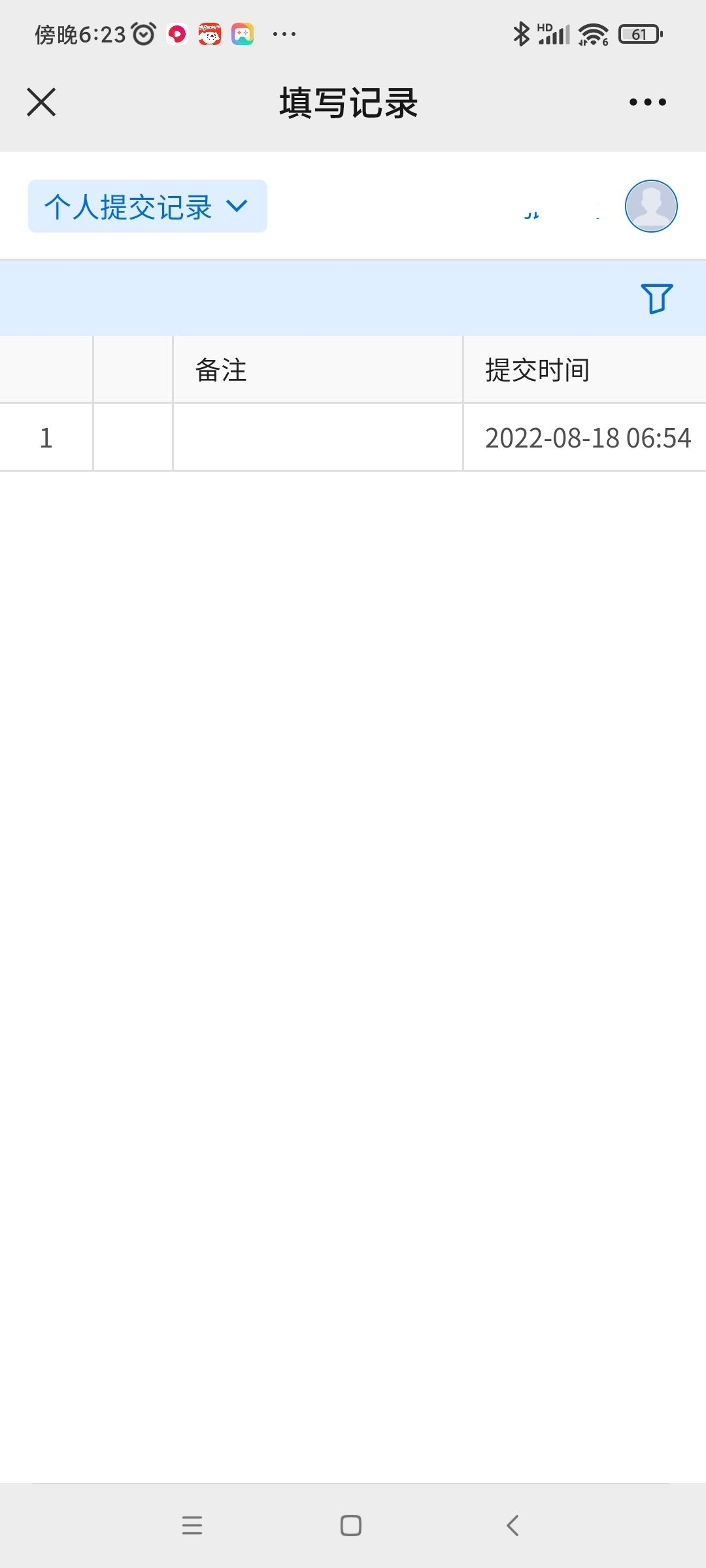The height and width of the screenshot is (1568, 706).
Task: Open the user profile avatar
Action: click(x=651, y=206)
